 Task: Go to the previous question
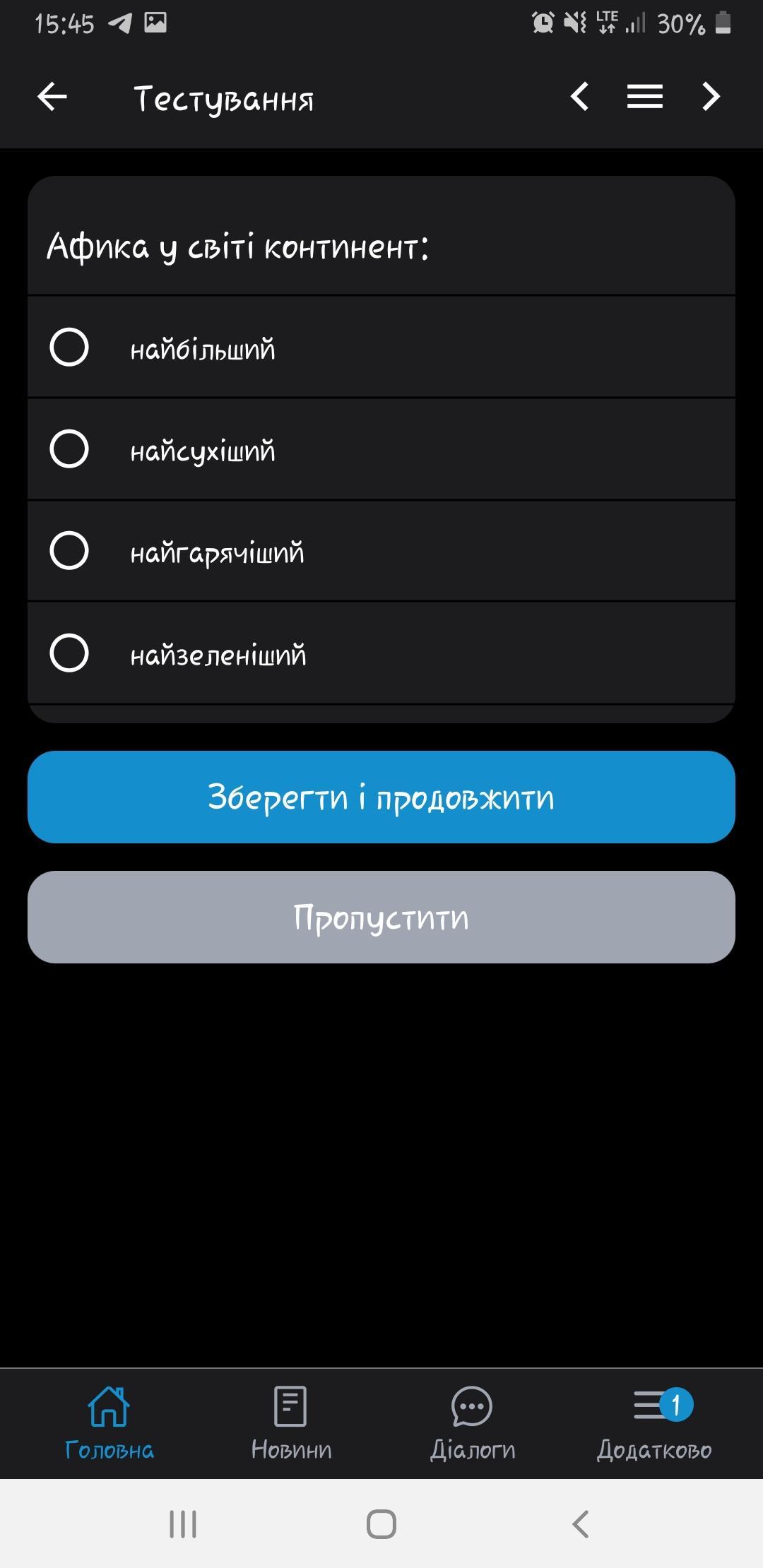(x=579, y=97)
